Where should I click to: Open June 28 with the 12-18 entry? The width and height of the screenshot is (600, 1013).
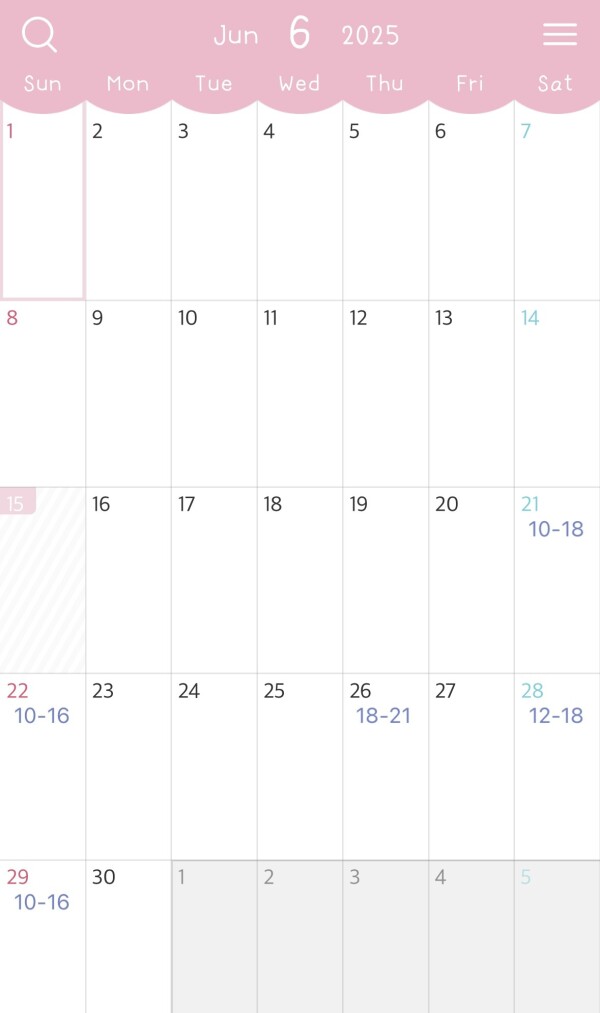(557, 767)
